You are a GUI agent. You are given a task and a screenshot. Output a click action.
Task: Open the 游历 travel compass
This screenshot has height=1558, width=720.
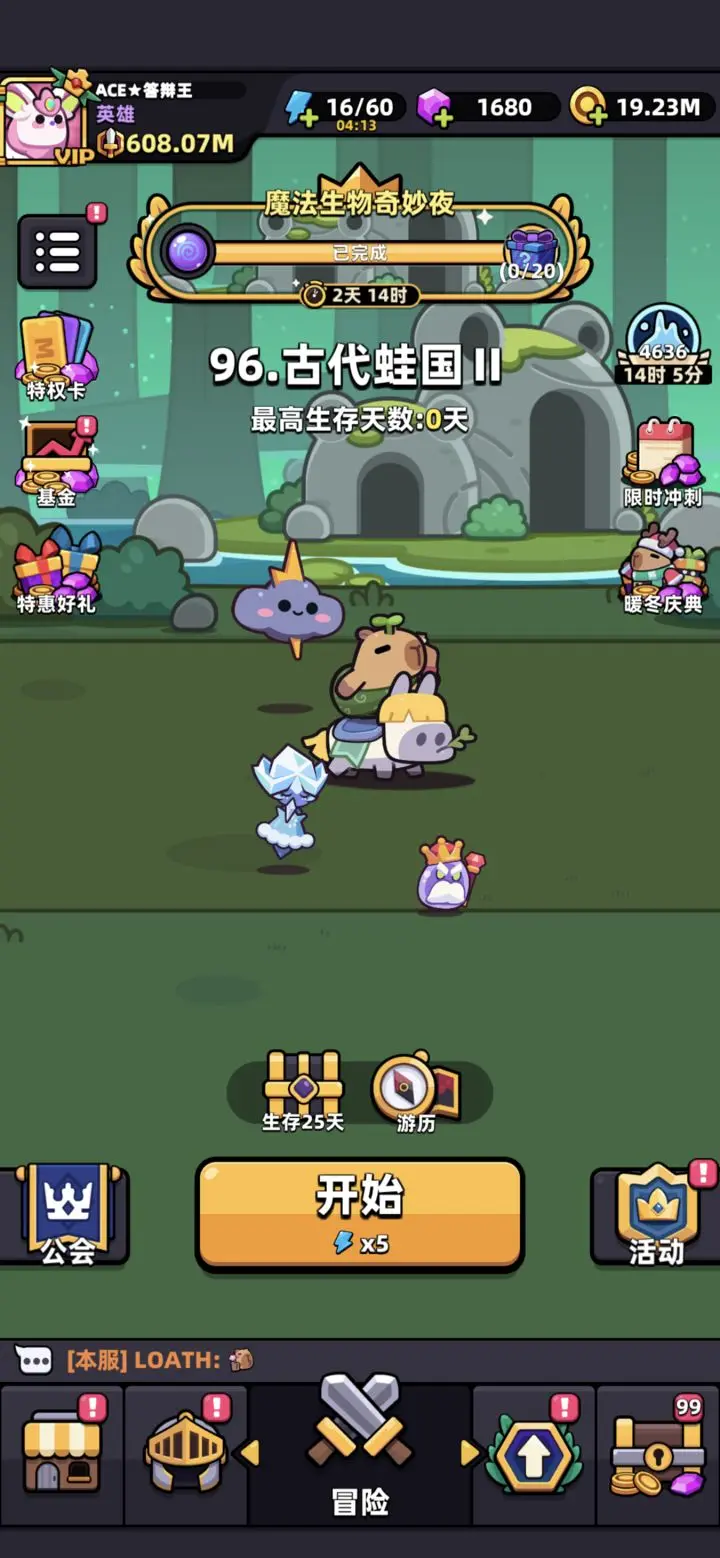[415, 1091]
